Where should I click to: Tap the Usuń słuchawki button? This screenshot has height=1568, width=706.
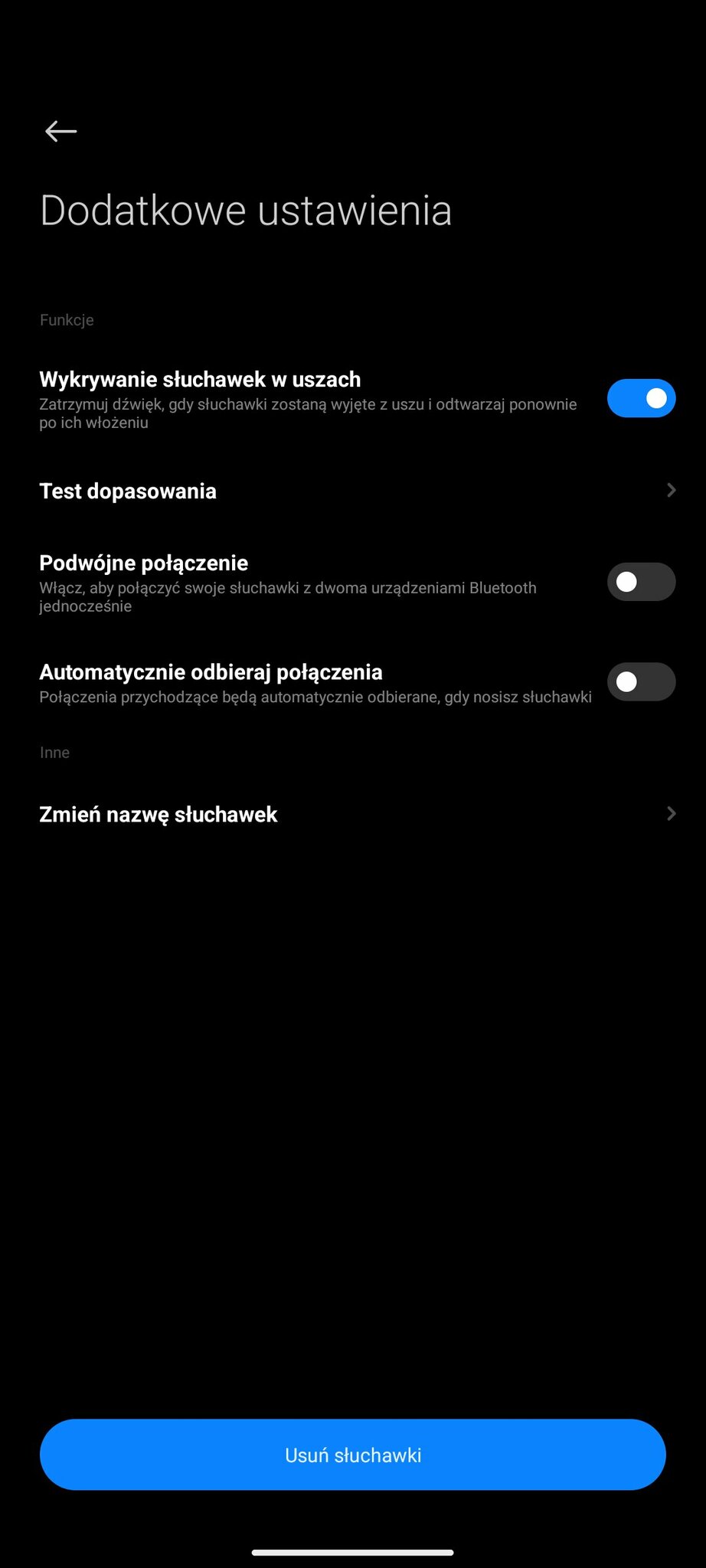click(x=353, y=1455)
